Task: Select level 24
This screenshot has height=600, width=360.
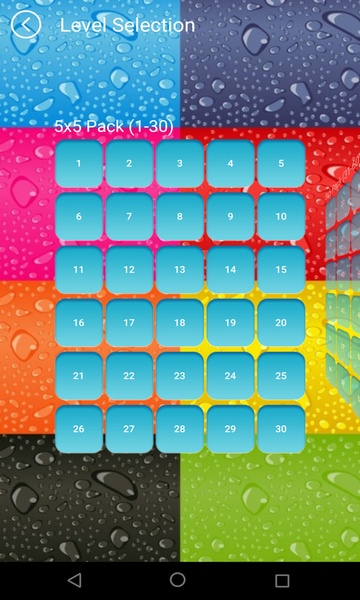Action: point(230,376)
